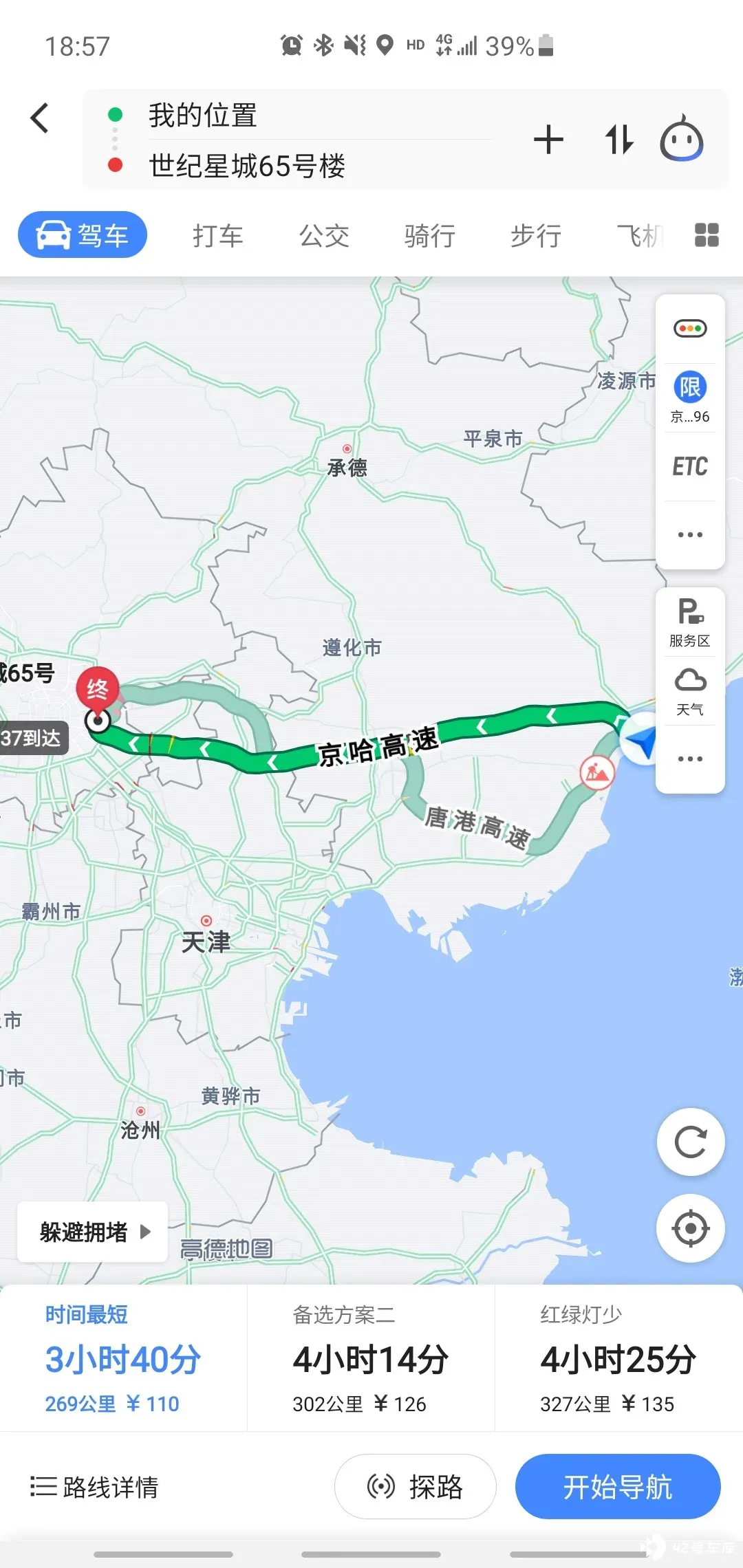The height and width of the screenshot is (1568, 743).
Task: Go back using the top-left arrow
Action: [40, 118]
